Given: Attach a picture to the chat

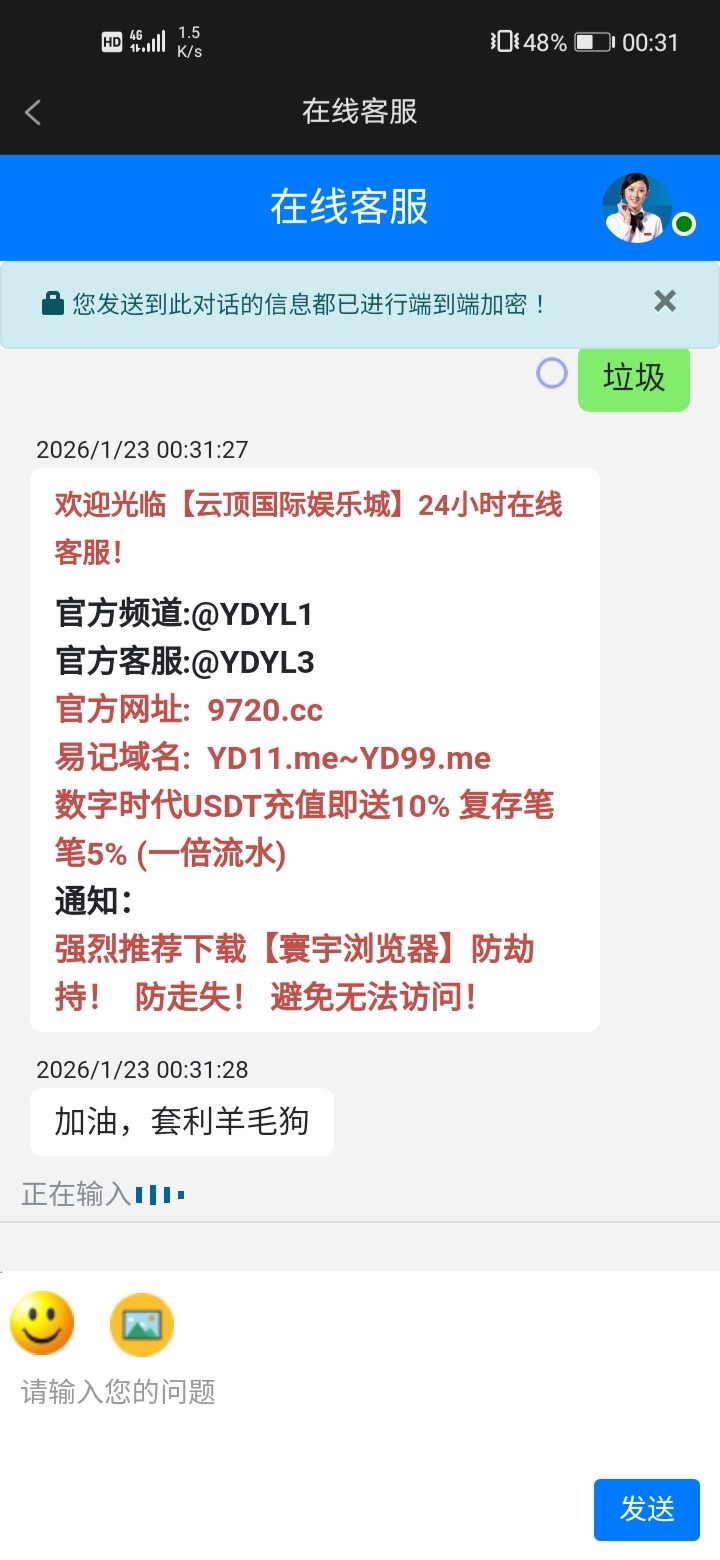Looking at the screenshot, I should click(141, 1324).
